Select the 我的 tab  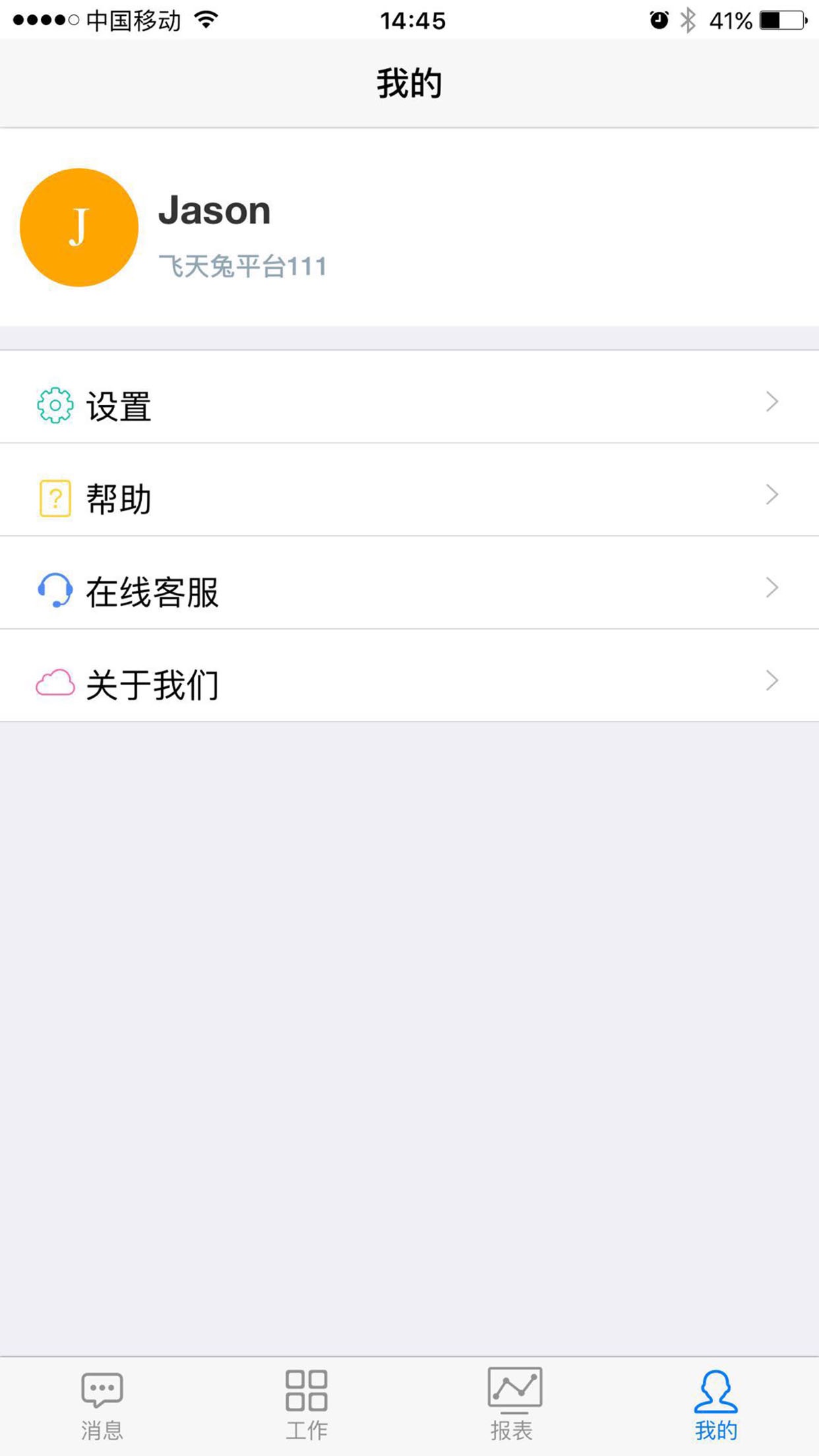(x=716, y=1405)
